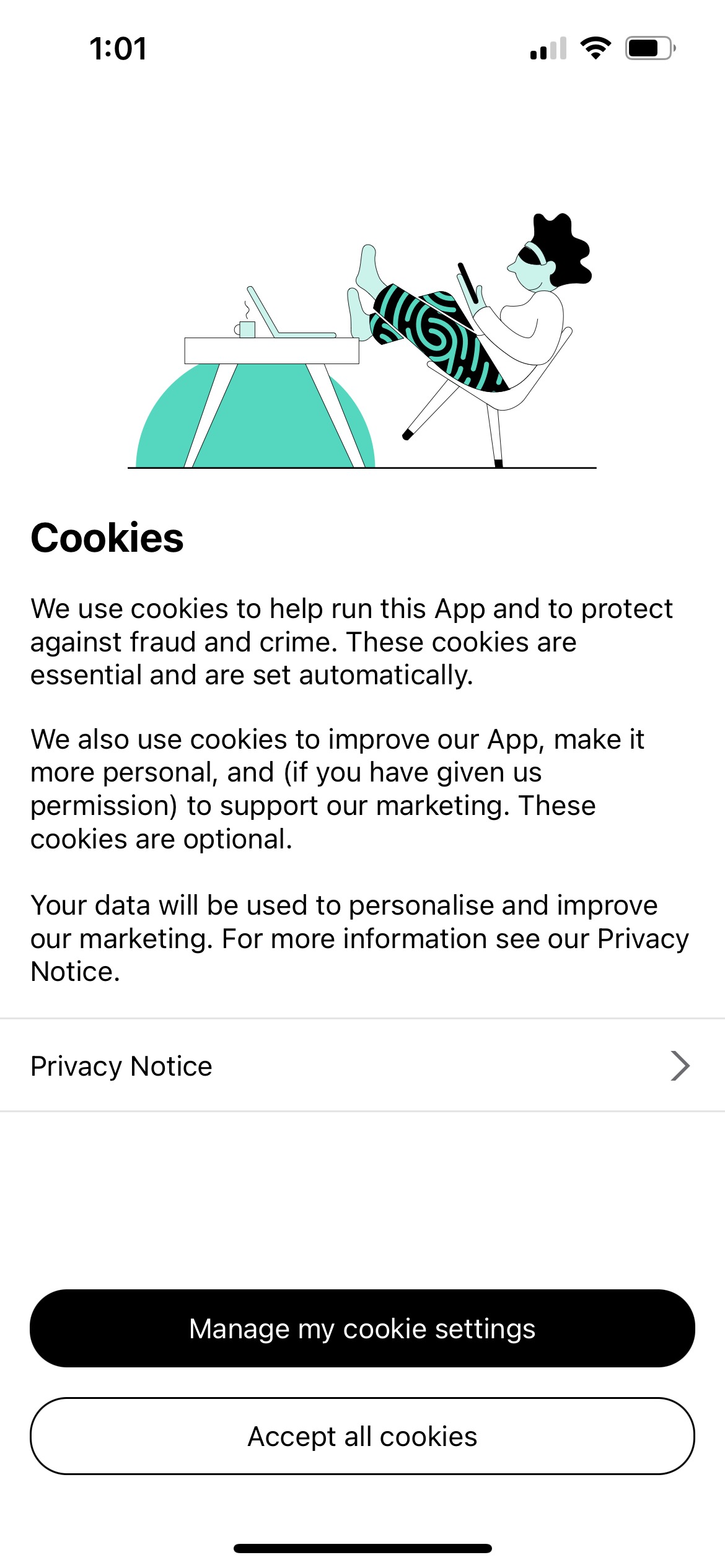Open the Privacy Notice row
Viewport: 725px width, 1568px height.
click(362, 1066)
